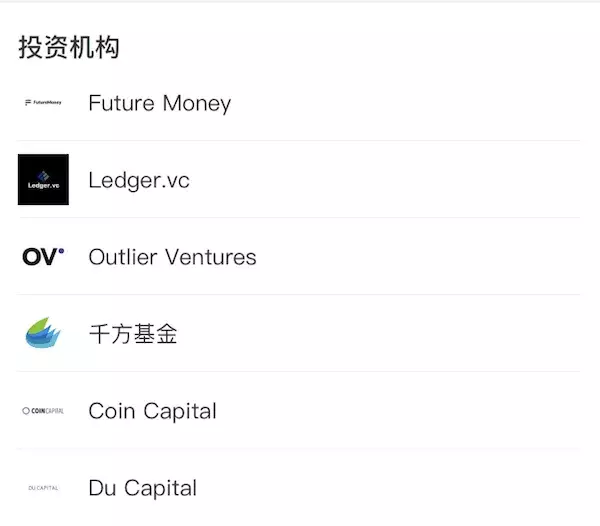Tap the Coin Capital row
600x526 pixels.
(x=152, y=411)
